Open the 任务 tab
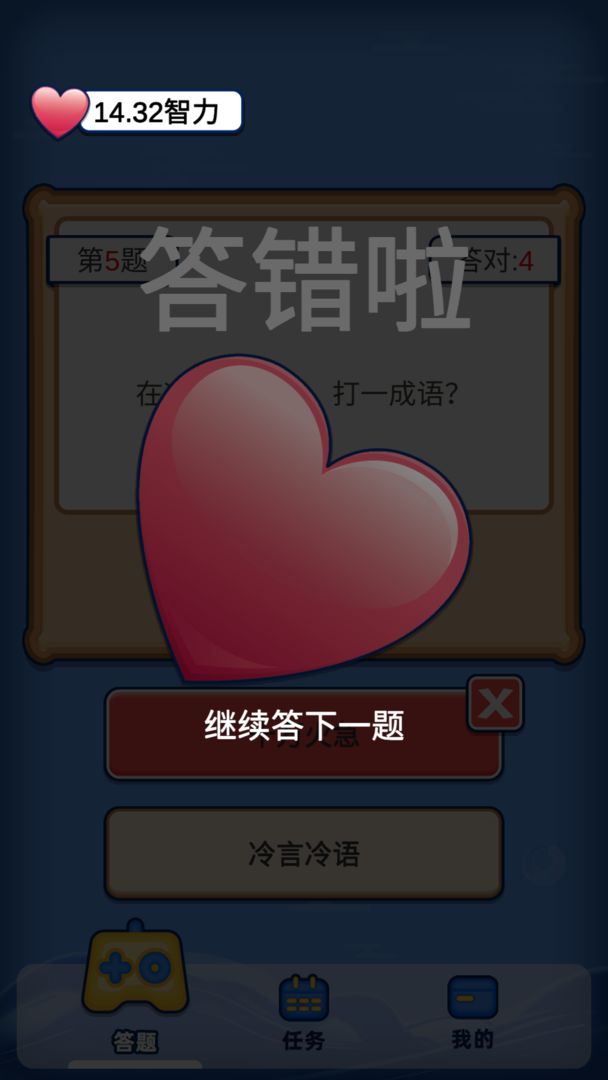608x1080 pixels. (303, 1012)
